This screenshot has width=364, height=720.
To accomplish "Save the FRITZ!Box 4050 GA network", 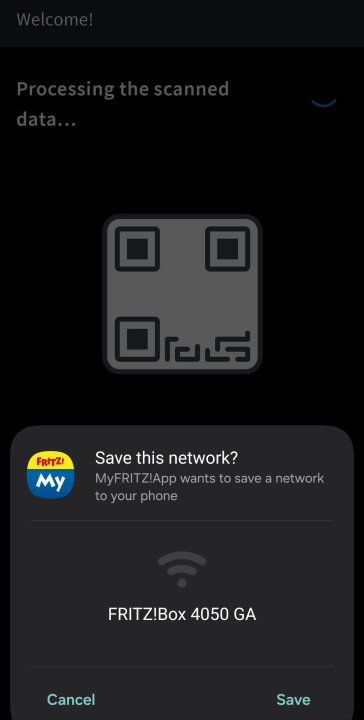I will pyautogui.click(x=293, y=699).
